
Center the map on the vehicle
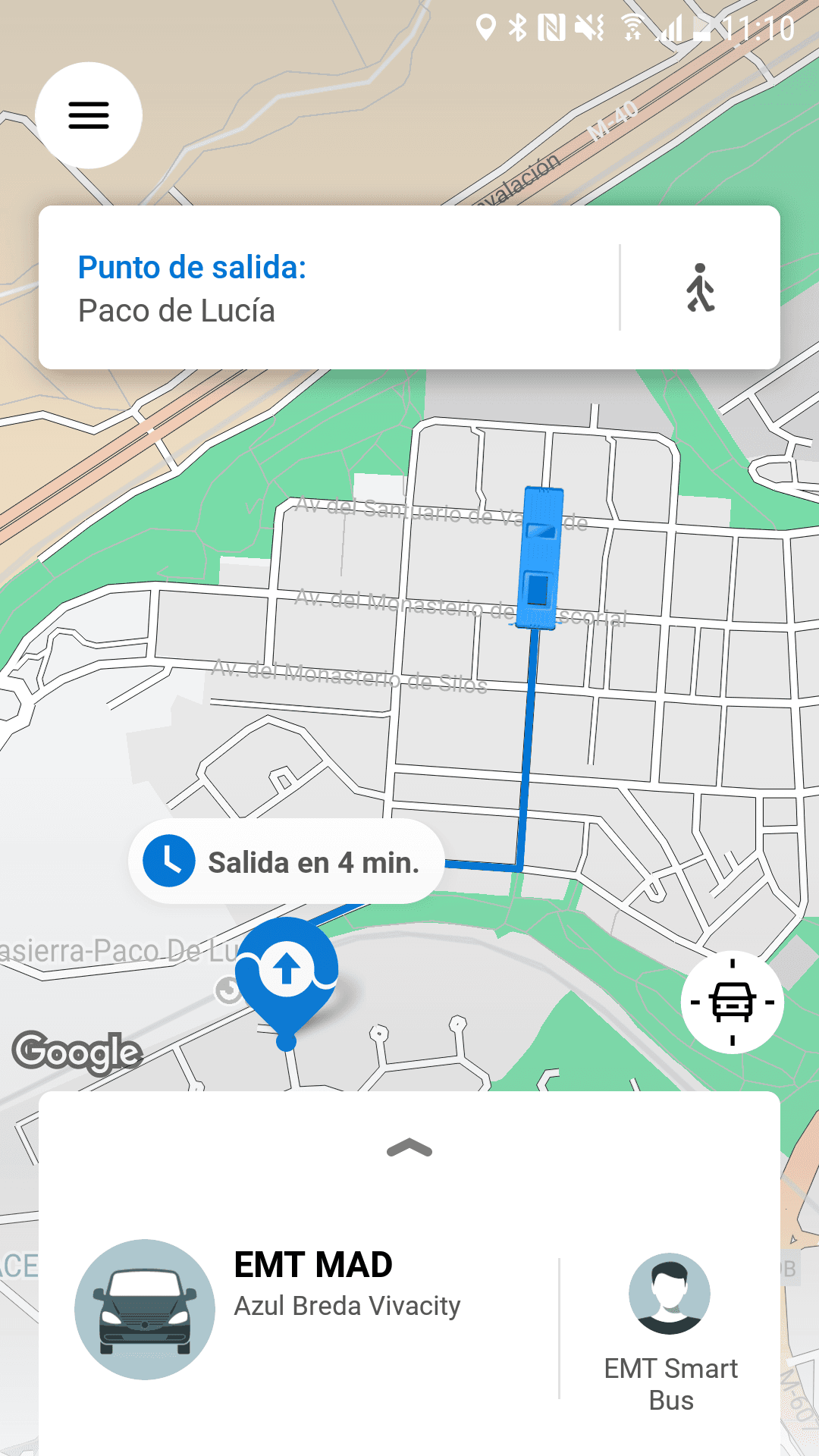tap(732, 1003)
